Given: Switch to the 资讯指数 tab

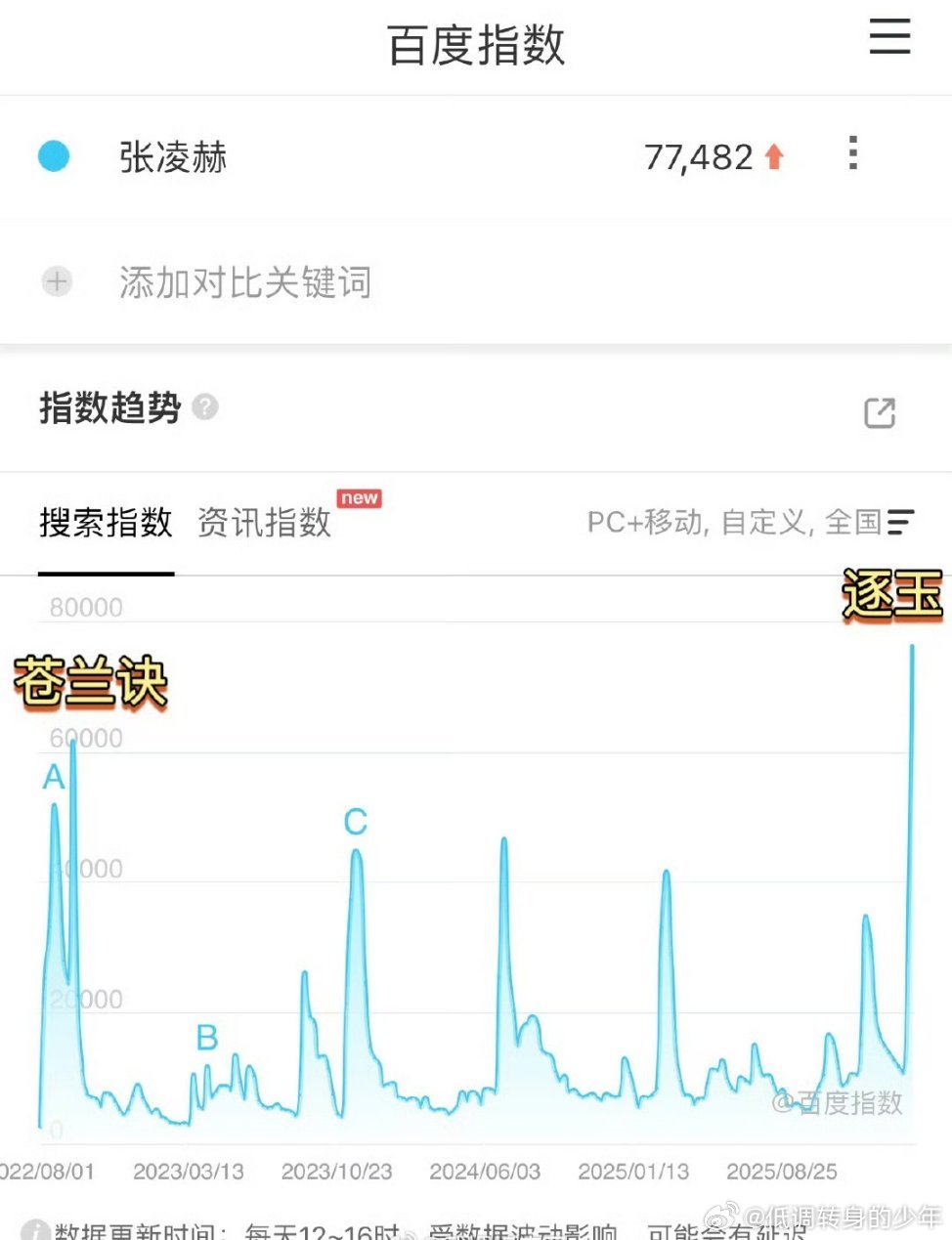Looking at the screenshot, I should [262, 523].
